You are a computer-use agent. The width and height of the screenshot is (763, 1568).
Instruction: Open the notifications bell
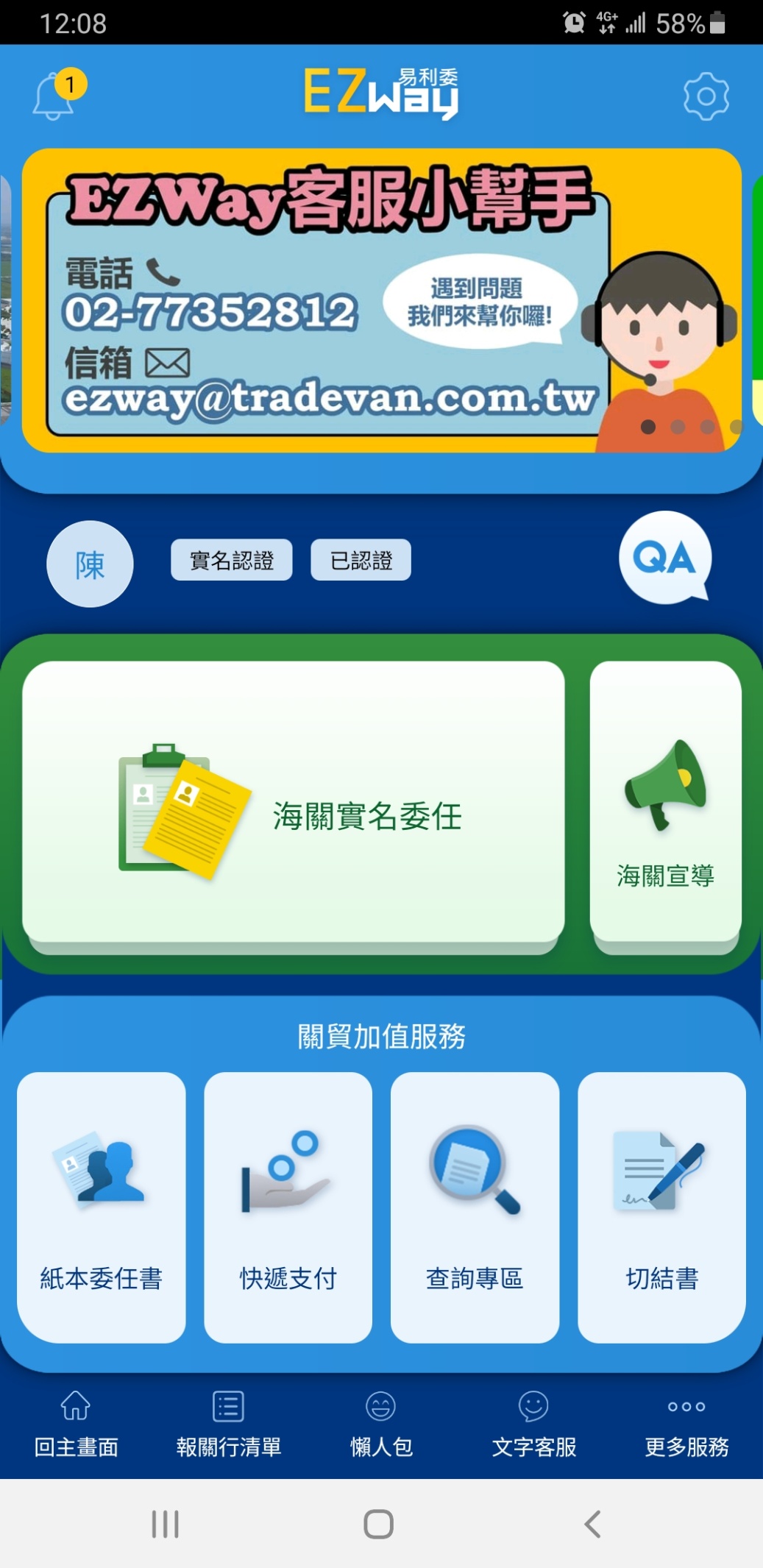click(54, 96)
